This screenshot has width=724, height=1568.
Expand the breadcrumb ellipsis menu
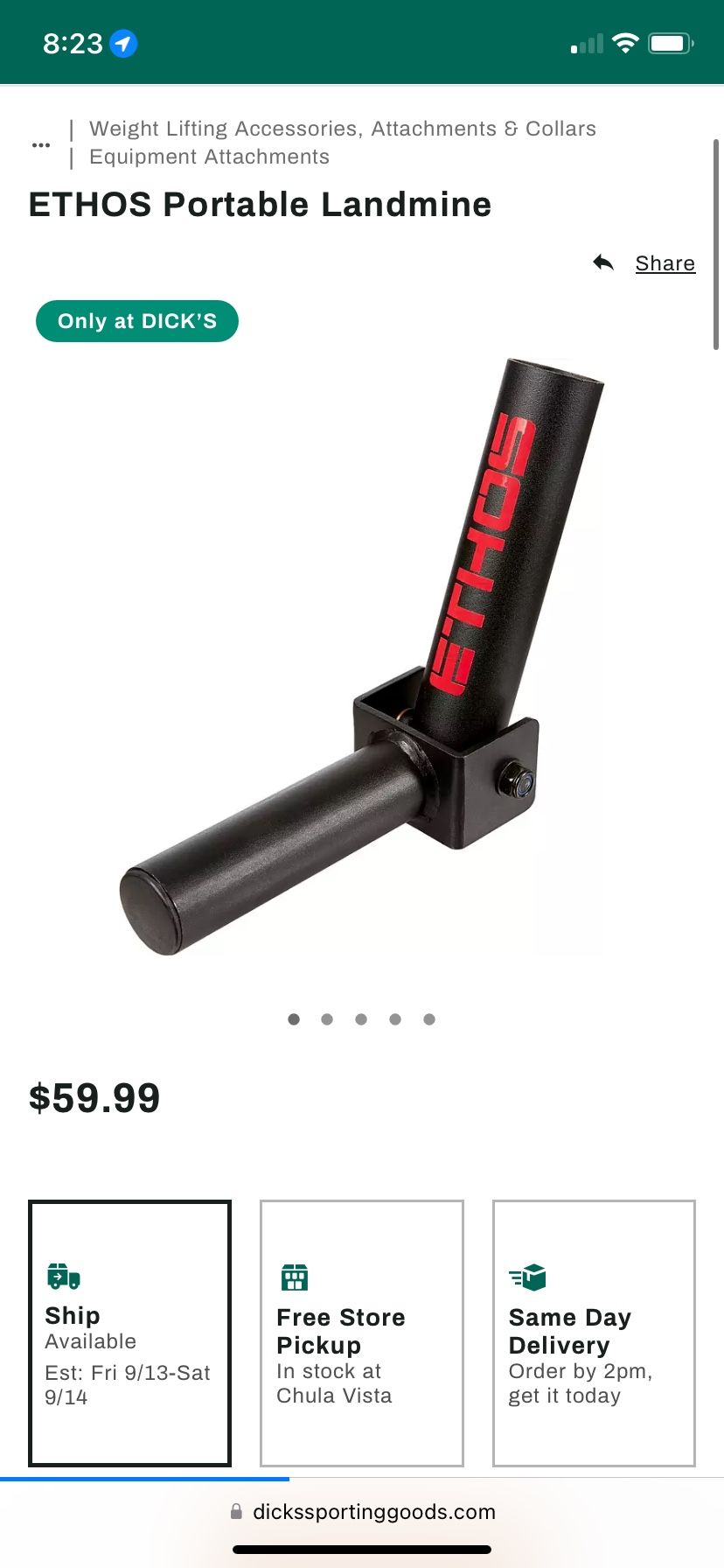click(40, 145)
